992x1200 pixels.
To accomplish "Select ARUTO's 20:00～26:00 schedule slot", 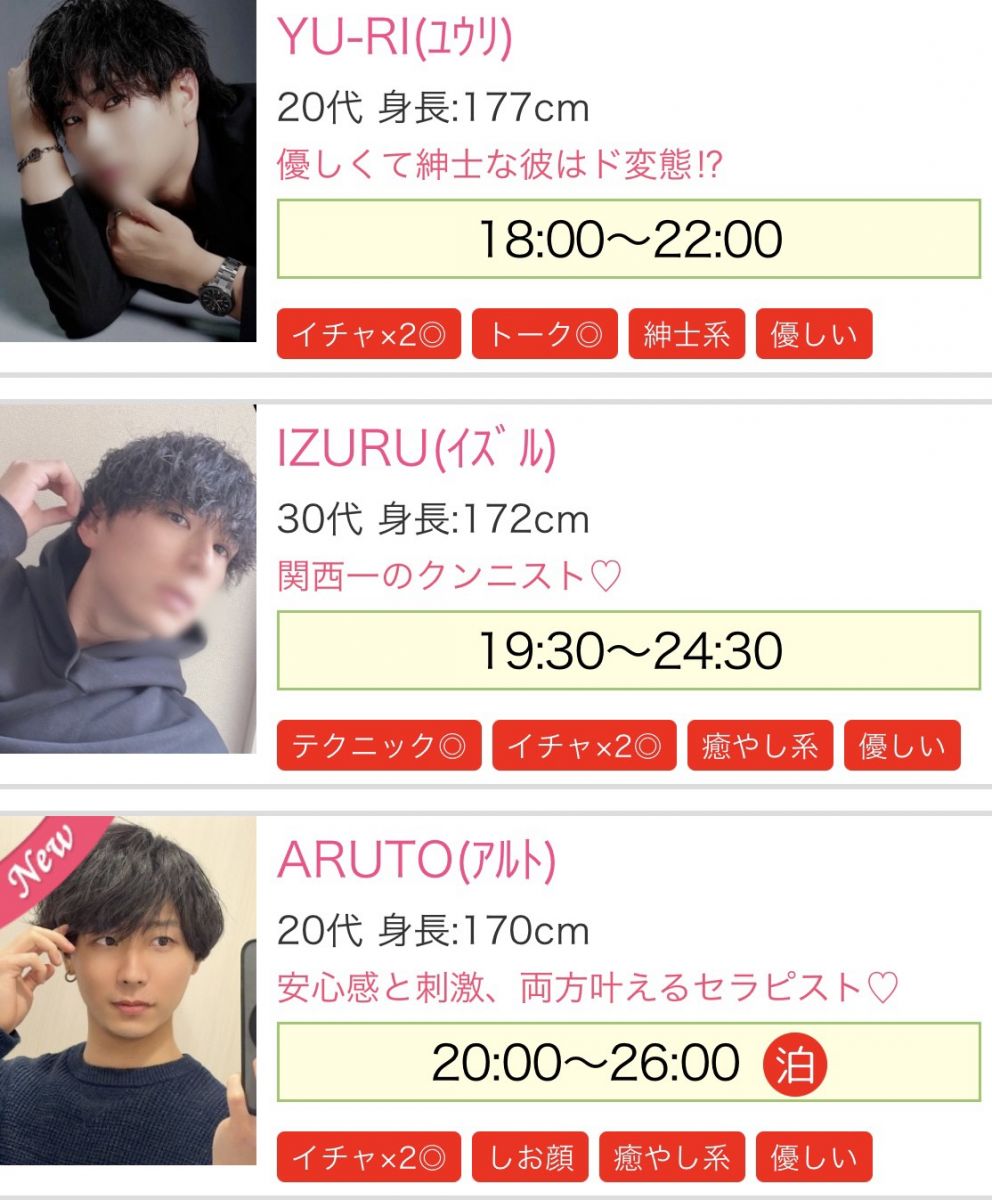I will 628,1062.
